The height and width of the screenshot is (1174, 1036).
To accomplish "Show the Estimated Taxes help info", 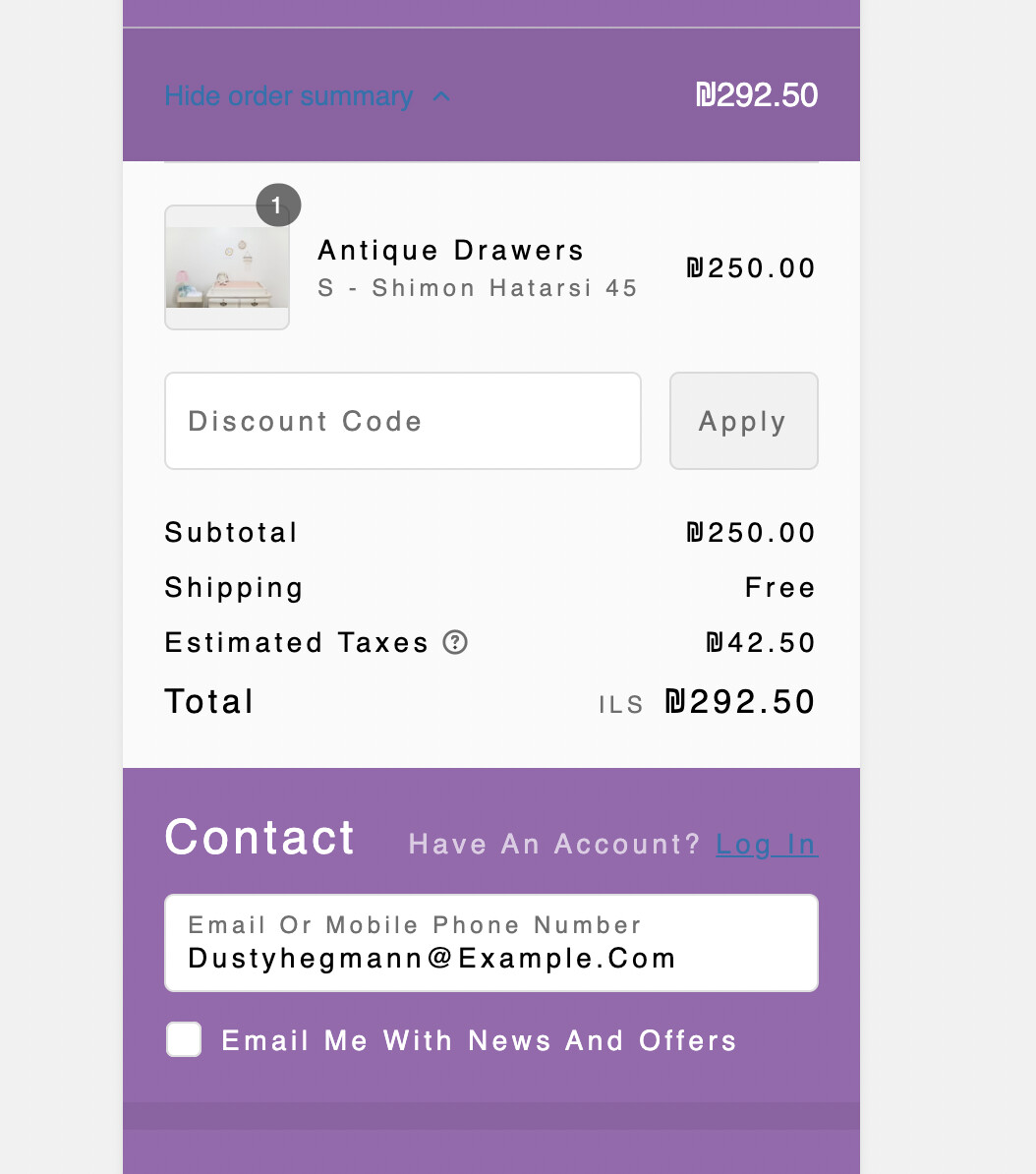I will click(455, 643).
